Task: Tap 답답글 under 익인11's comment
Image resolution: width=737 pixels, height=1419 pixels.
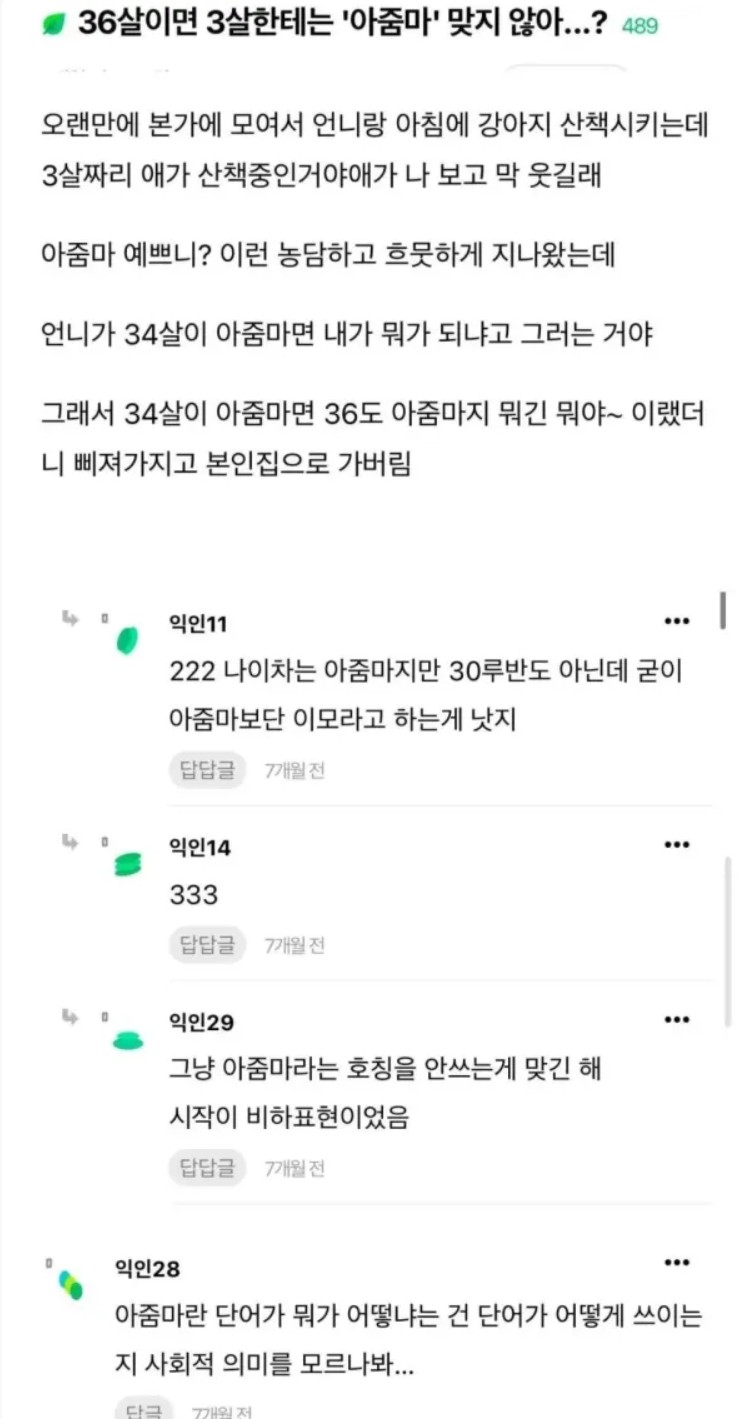Action: click(x=207, y=770)
